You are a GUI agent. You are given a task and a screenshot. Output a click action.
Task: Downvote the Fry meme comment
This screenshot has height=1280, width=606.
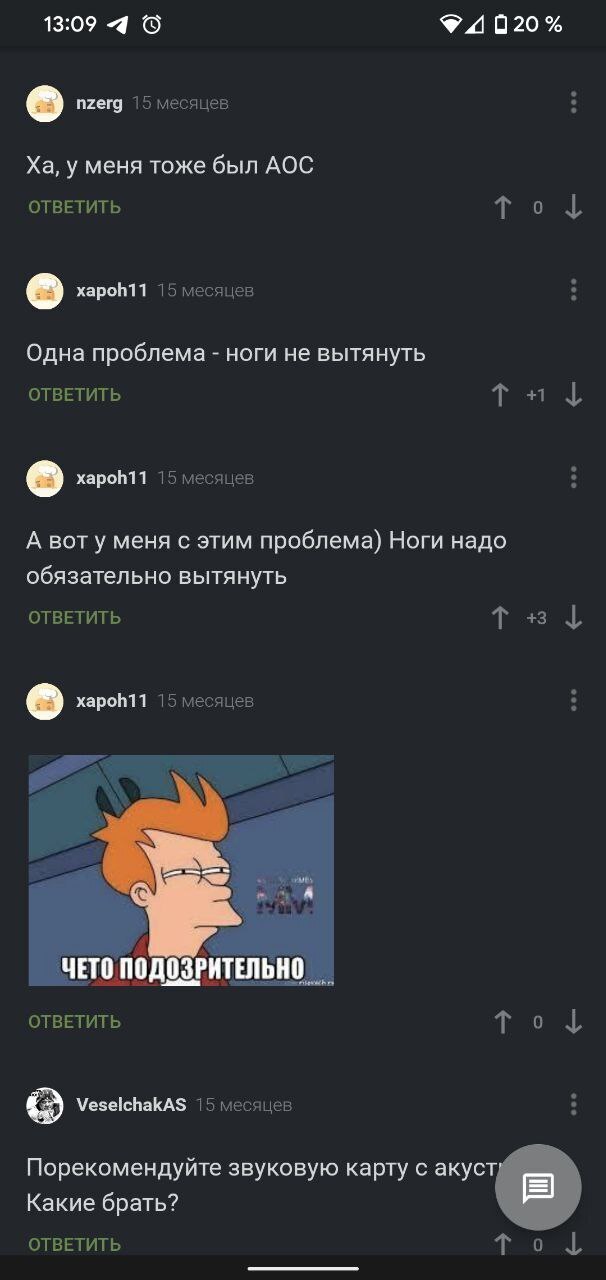pos(573,1021)
